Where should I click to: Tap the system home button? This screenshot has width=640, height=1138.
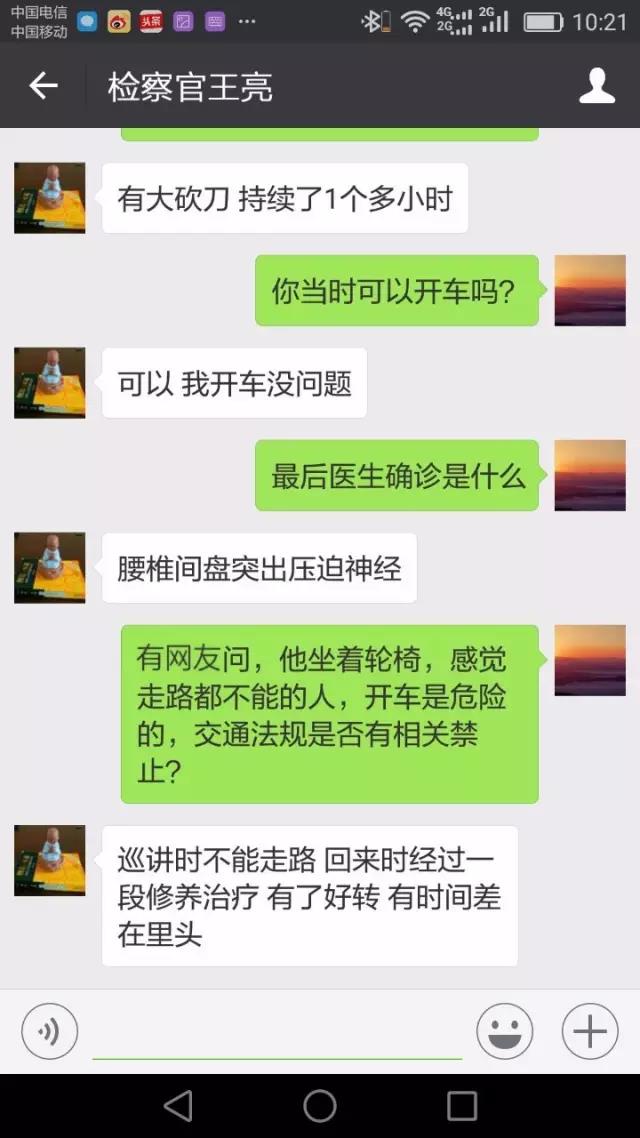(x=320, y=1105)
